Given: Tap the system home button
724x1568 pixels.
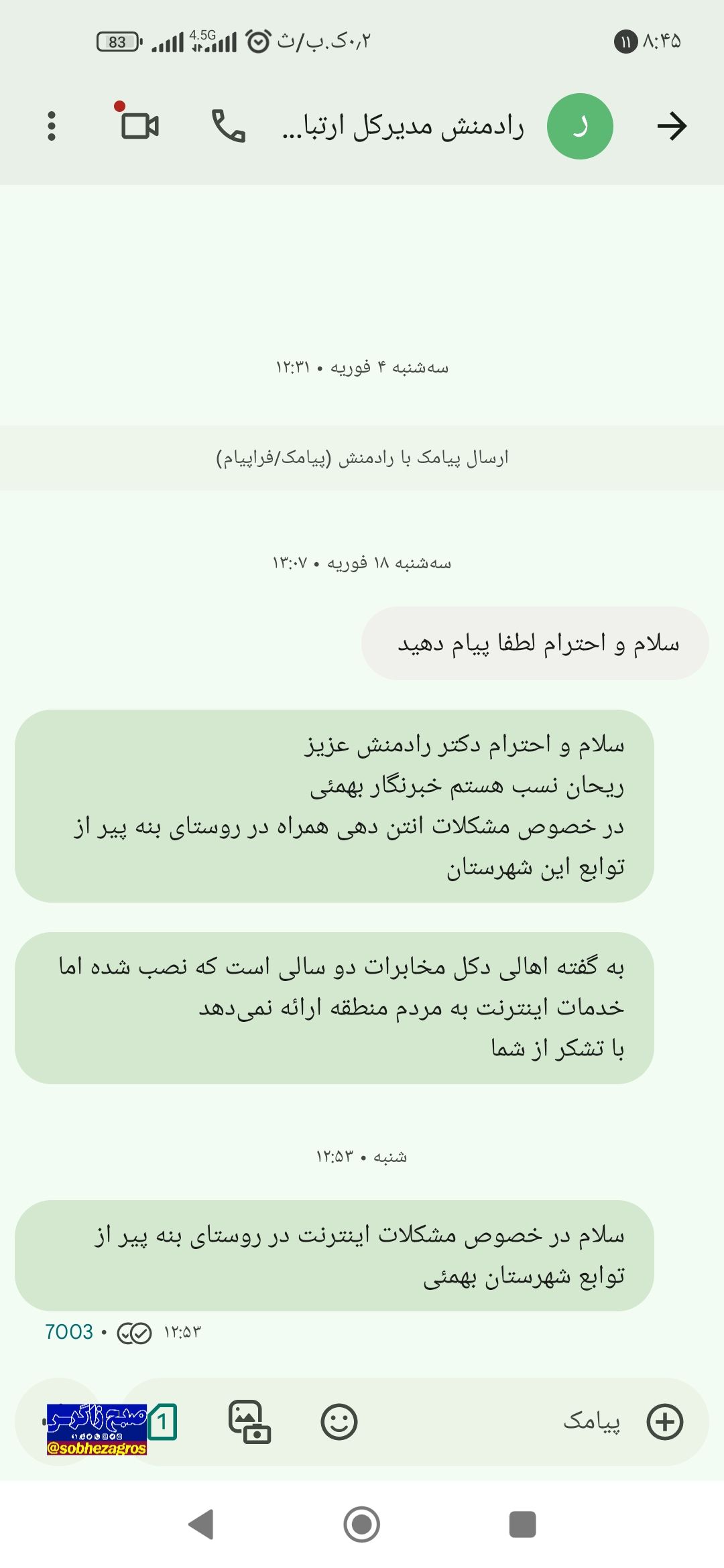Looking at the screenshot, I should 362,1524.
